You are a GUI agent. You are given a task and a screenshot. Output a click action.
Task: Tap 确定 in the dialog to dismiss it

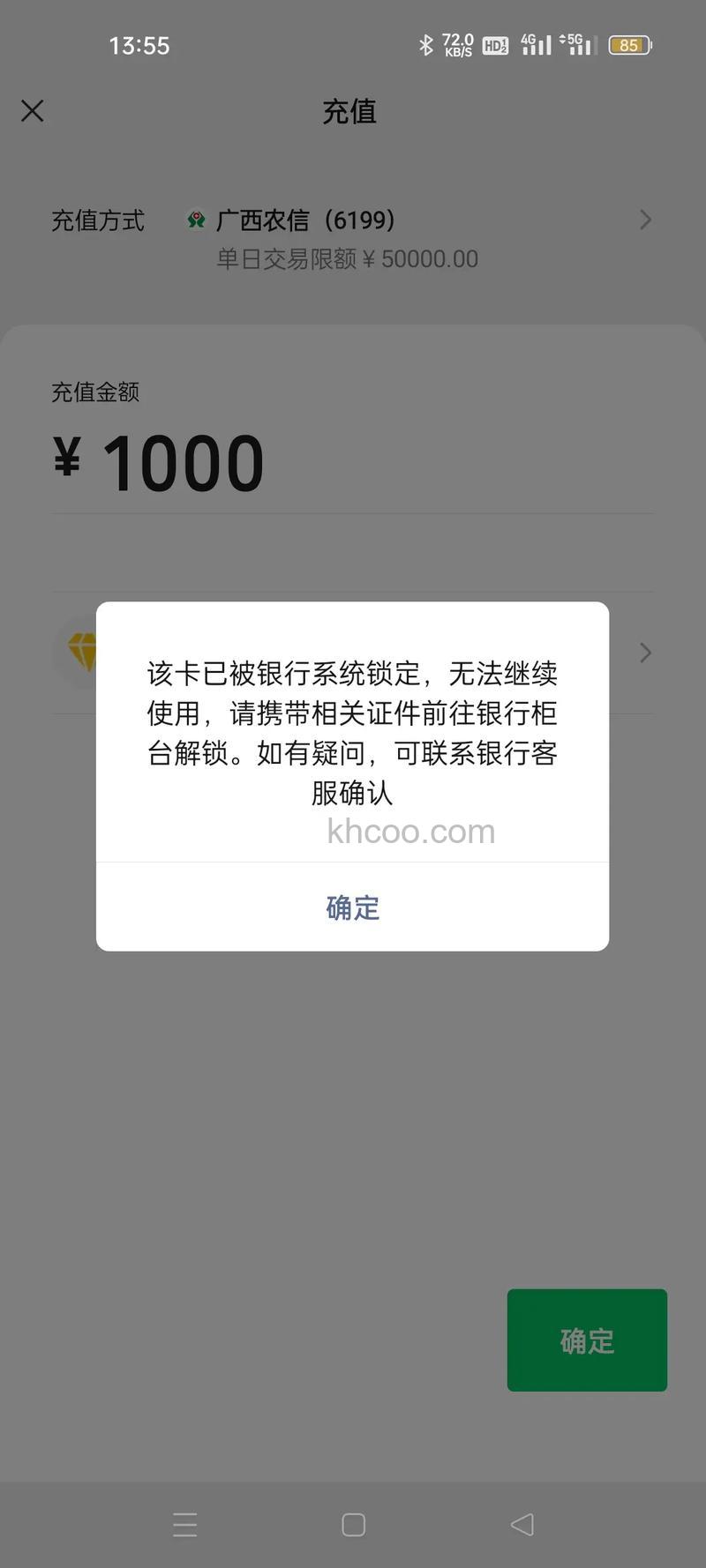[x=353, y=907]
